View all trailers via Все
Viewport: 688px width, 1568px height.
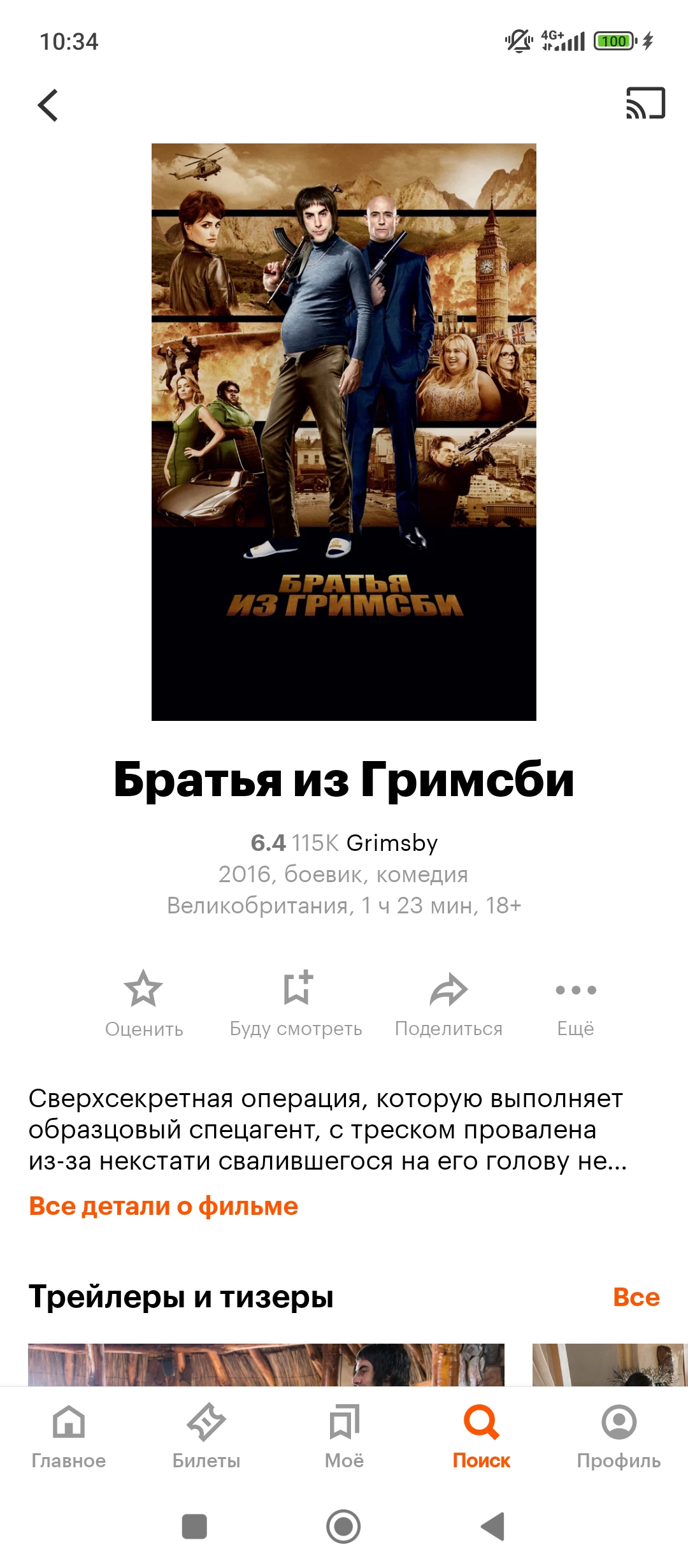tap(636, 1297)
